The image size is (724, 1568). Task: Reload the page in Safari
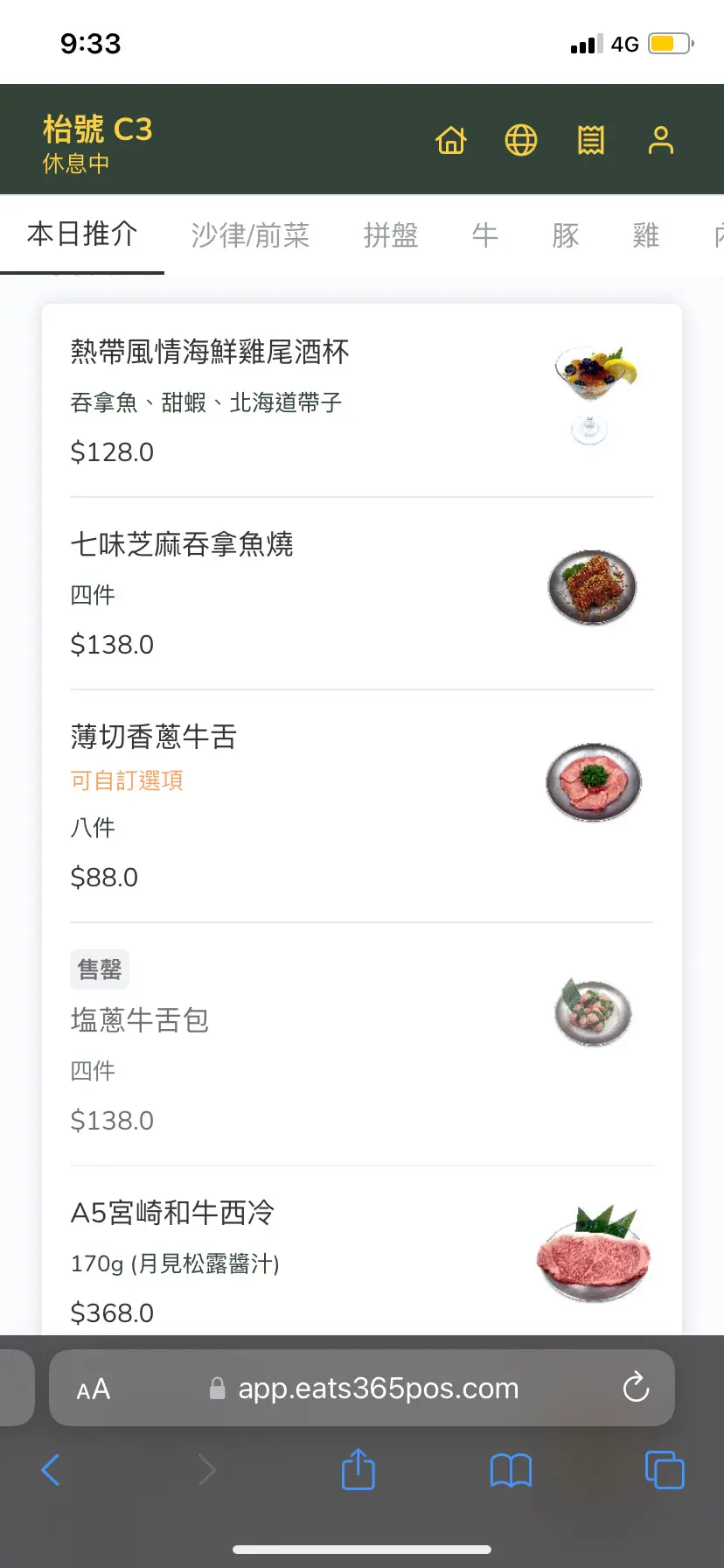pyautogui.click(x=636, y=1388)
